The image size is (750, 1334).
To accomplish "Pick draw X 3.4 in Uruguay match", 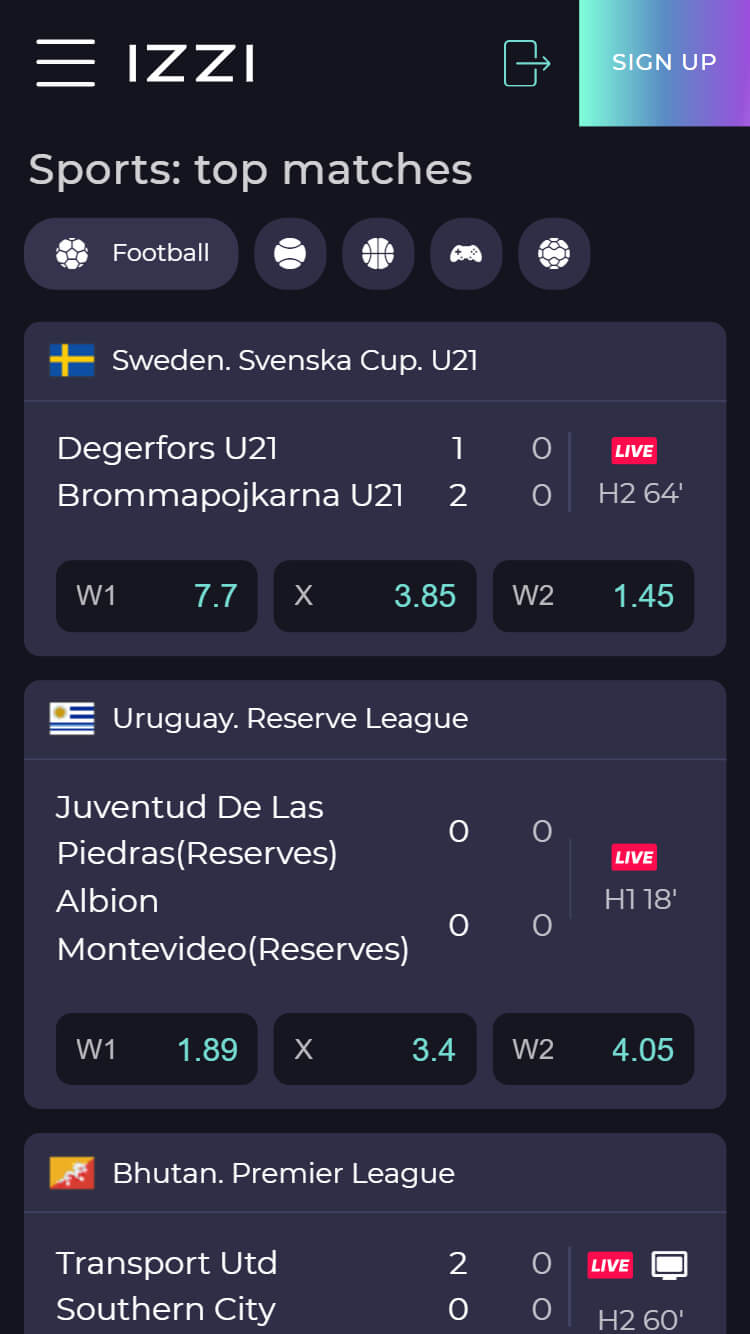I will pos(375,1049).
